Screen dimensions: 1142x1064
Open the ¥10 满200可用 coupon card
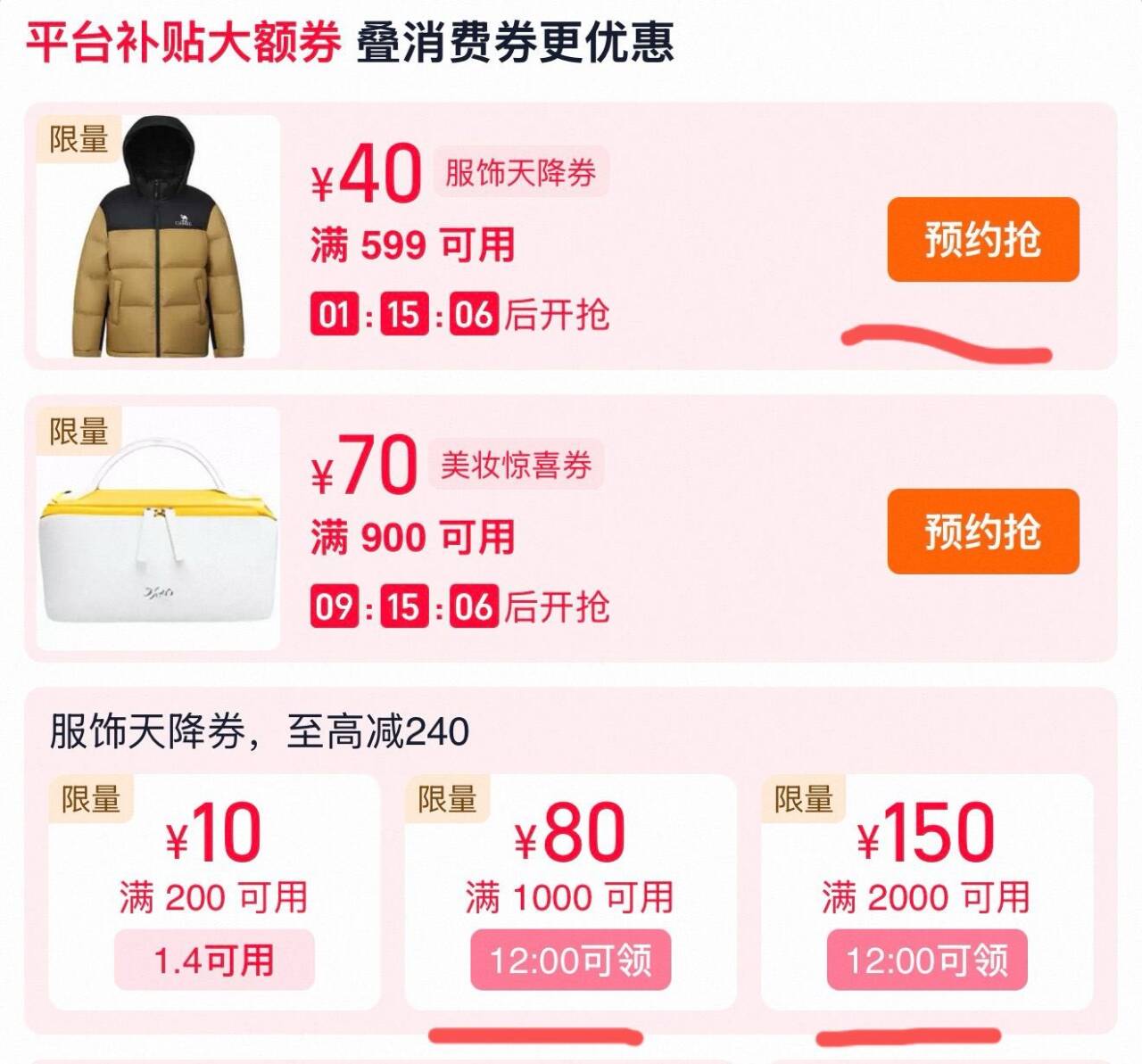(214, 892)
